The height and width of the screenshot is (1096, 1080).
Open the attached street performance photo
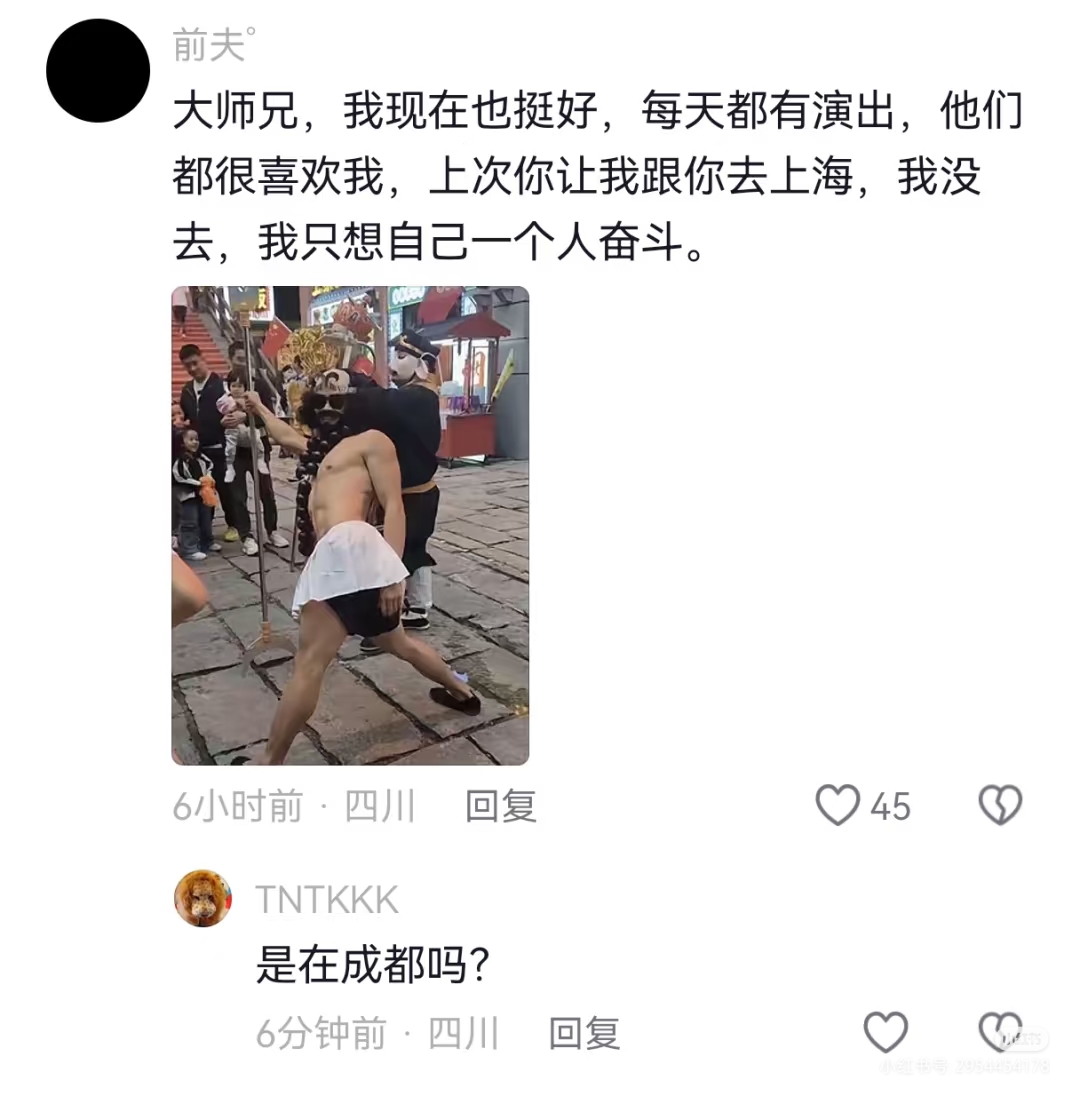click(350, 525)
